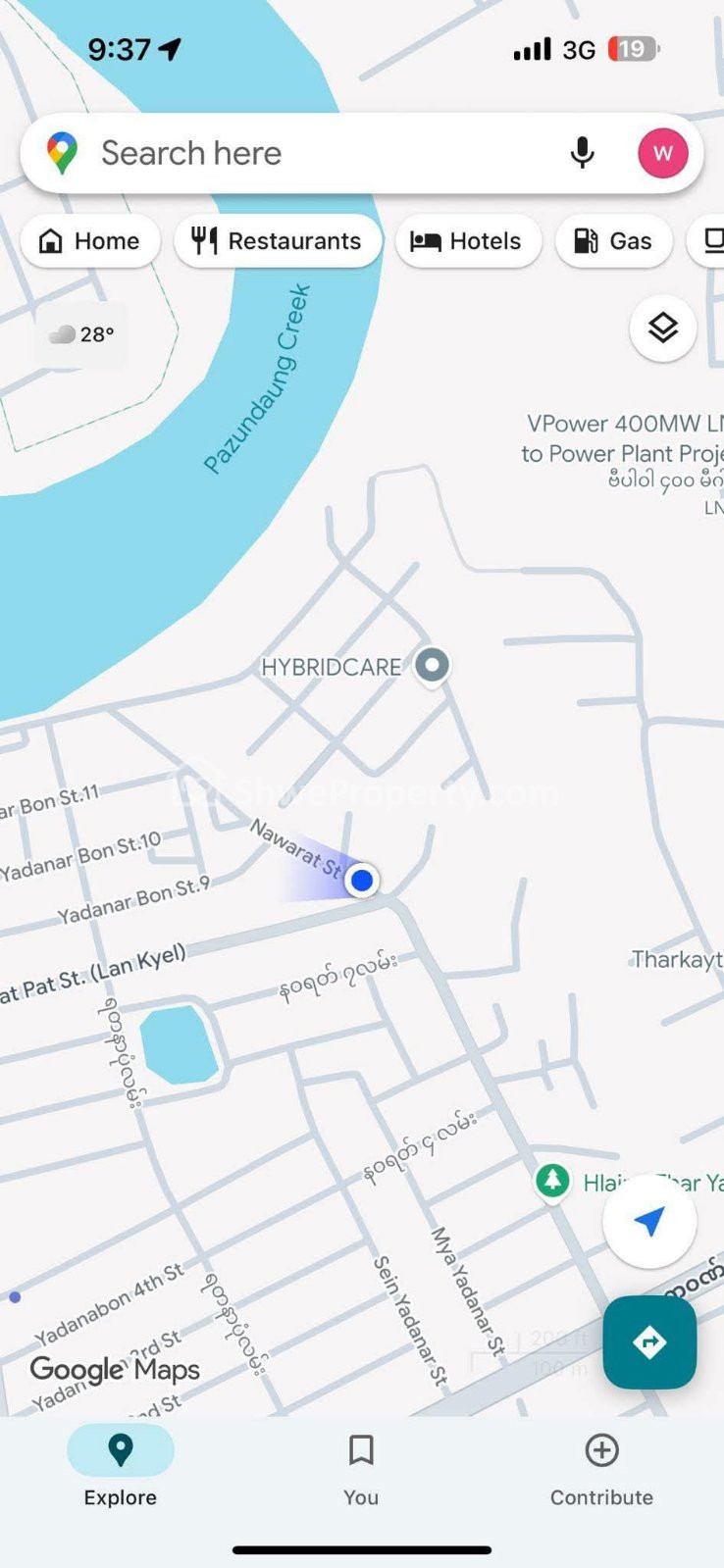Recenter map on my location

tap(648, 1222)
